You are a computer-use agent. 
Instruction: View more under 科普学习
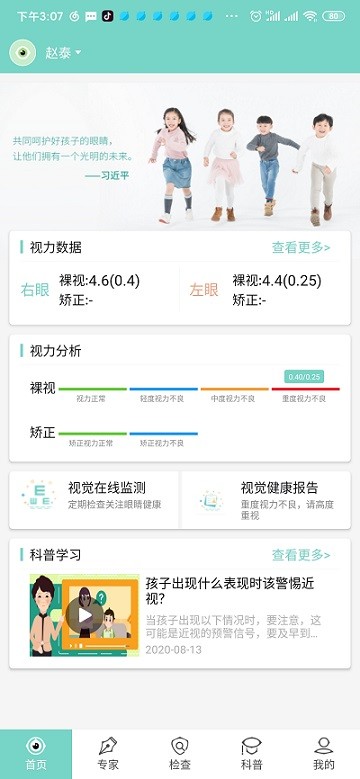[x=301, y=555]
